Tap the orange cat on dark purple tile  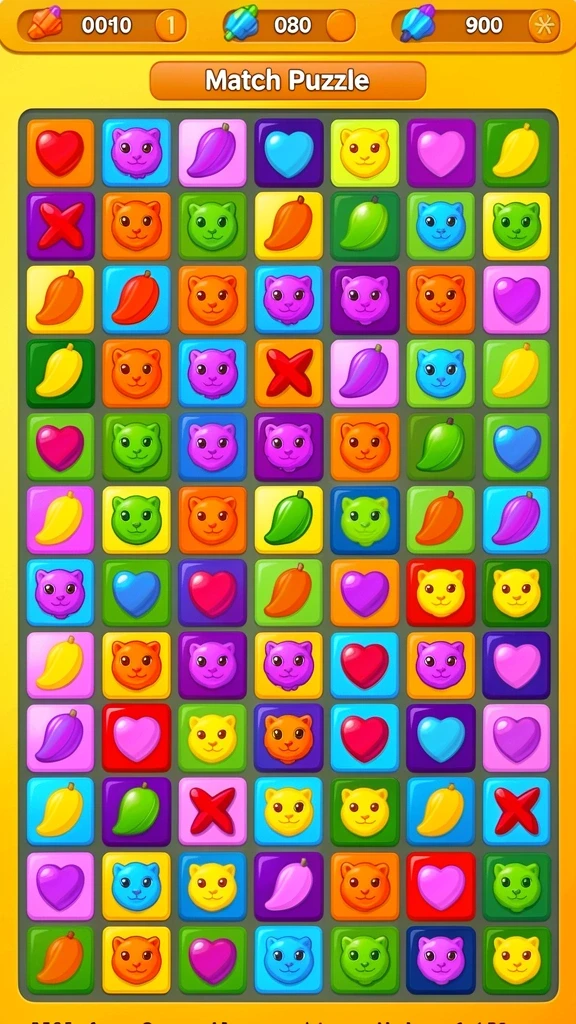289,738
